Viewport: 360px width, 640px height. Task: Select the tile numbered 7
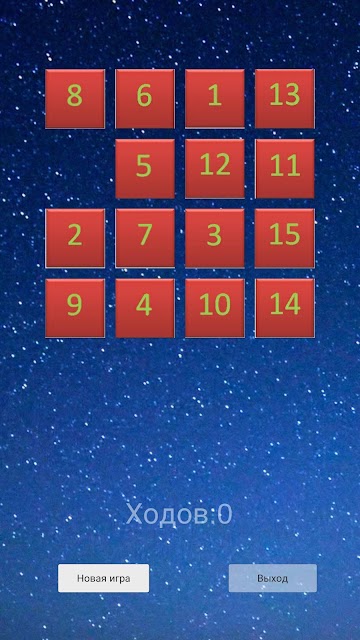145,238
